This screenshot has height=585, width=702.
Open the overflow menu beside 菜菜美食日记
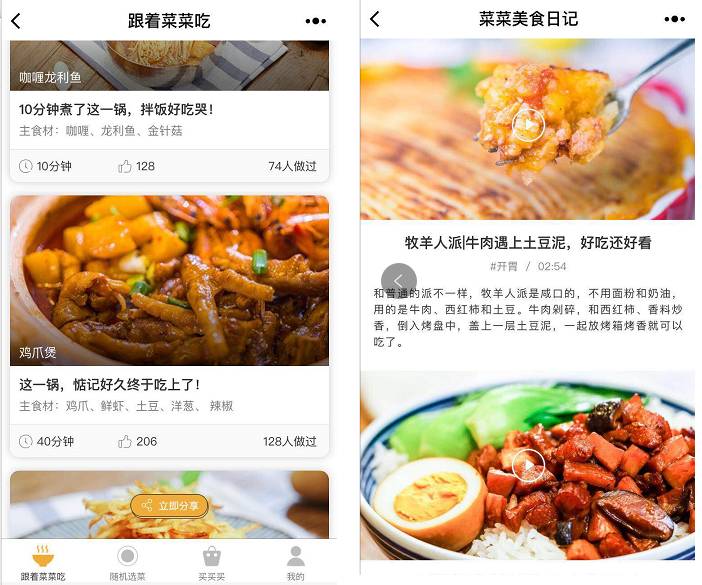pos(675,19)
